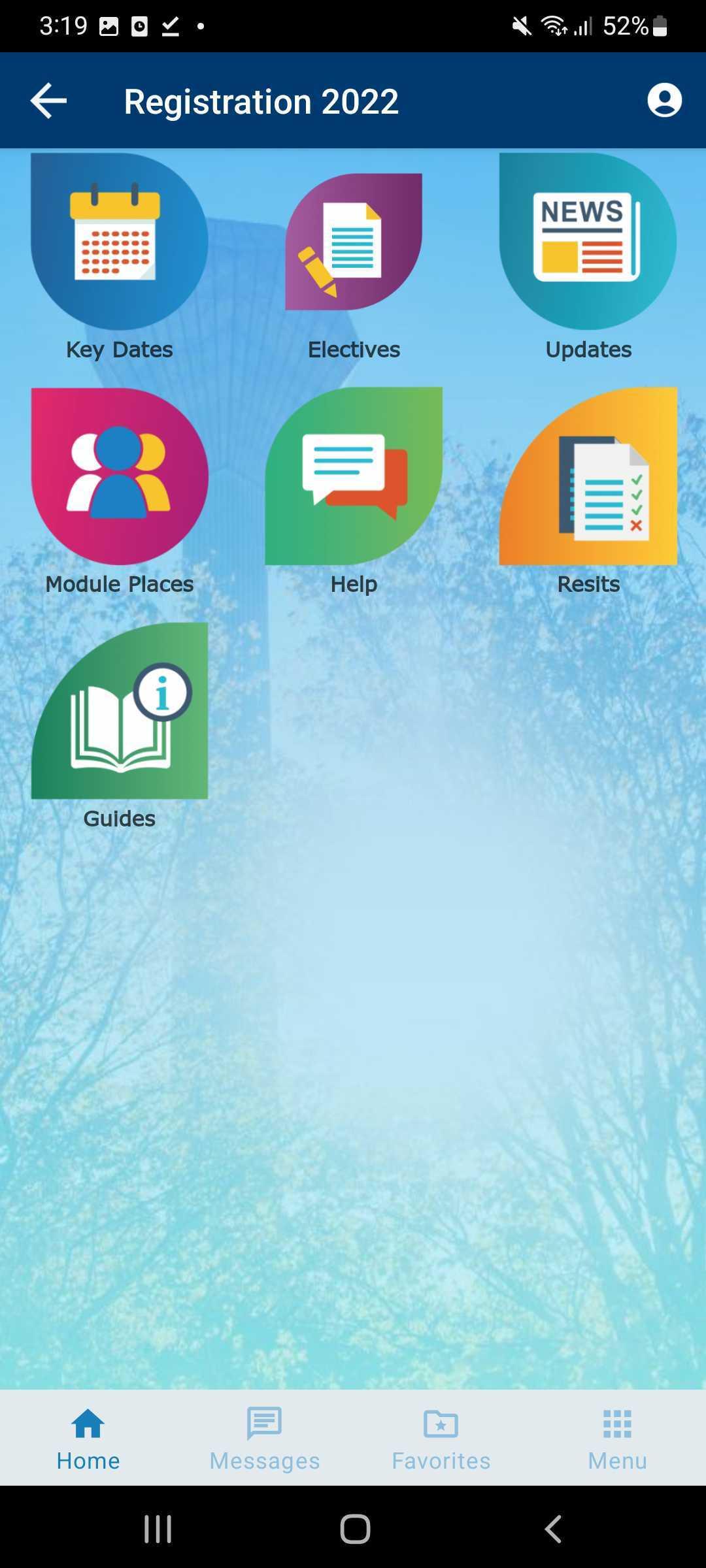Open the Resits checklist icon
Screen dimensions: 706x1568
587,476
